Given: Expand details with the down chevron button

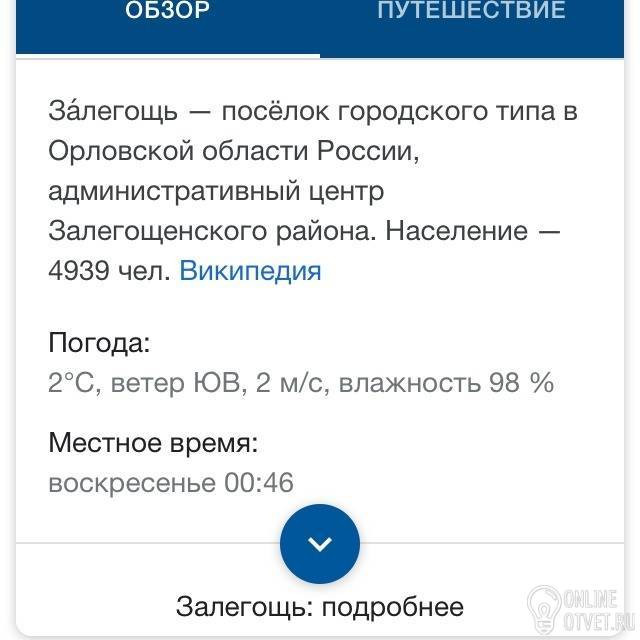Looking at the screenshot, I should [319, 544].
